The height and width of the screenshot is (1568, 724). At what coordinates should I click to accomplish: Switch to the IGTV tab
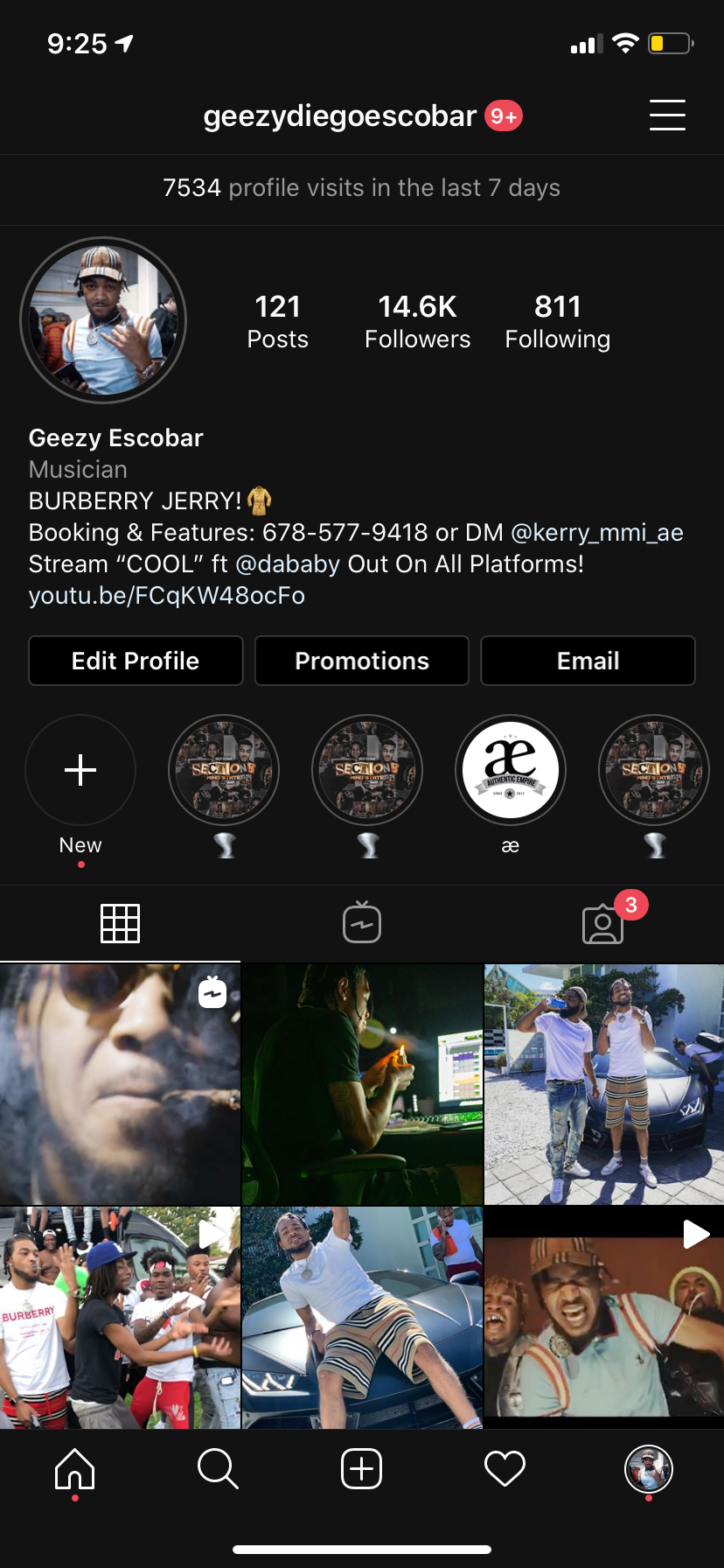pos(362,923)
